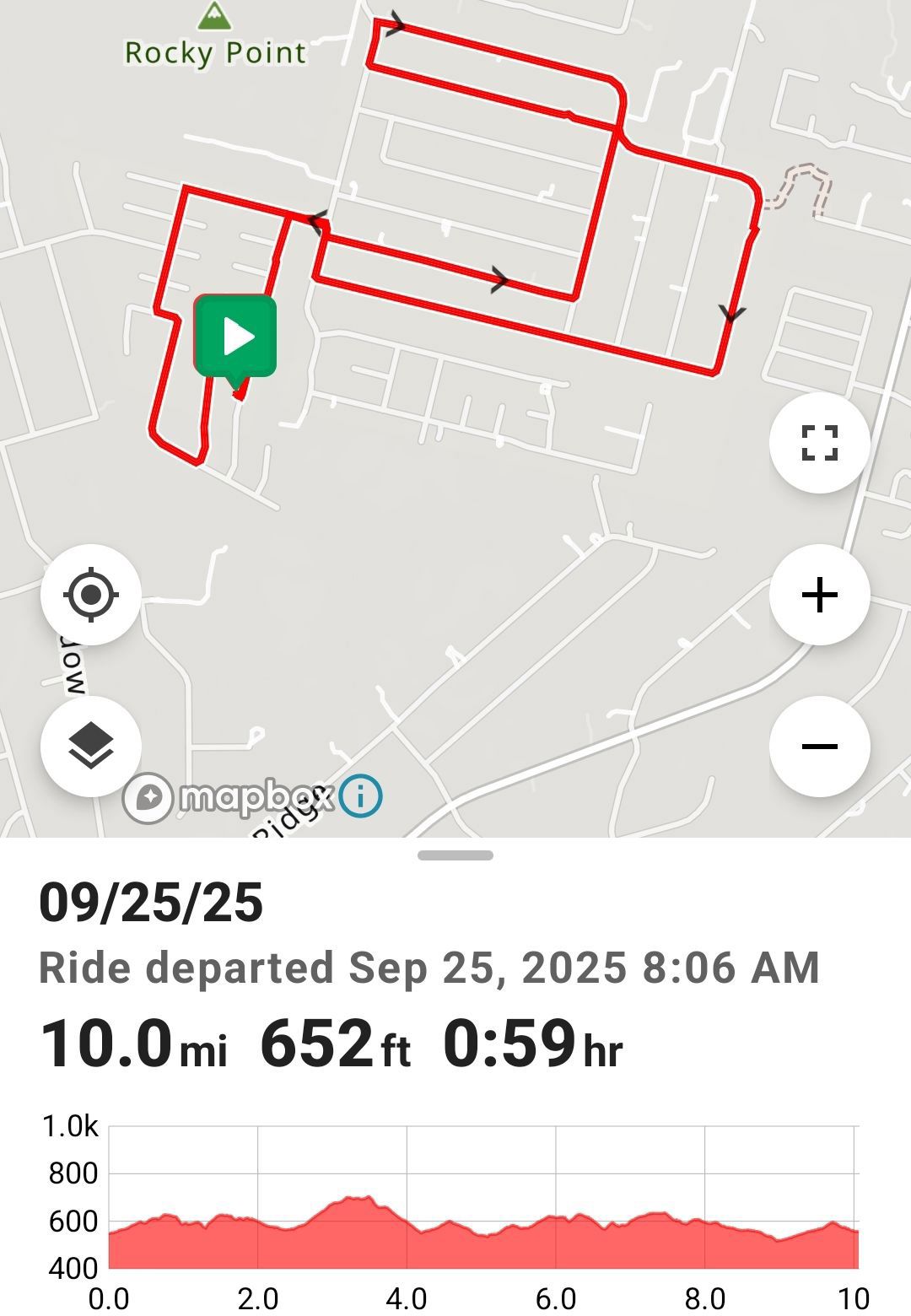Zoom in with the plus button
This screenshot has width=911, height=1316.
819,596
